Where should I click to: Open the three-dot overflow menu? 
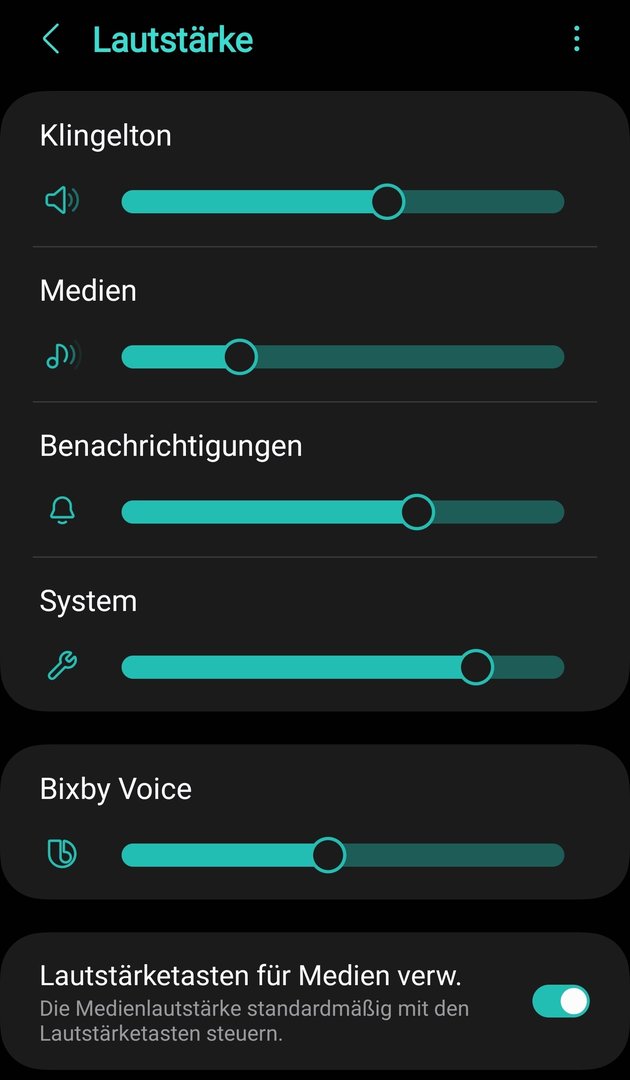click(576, 40)
